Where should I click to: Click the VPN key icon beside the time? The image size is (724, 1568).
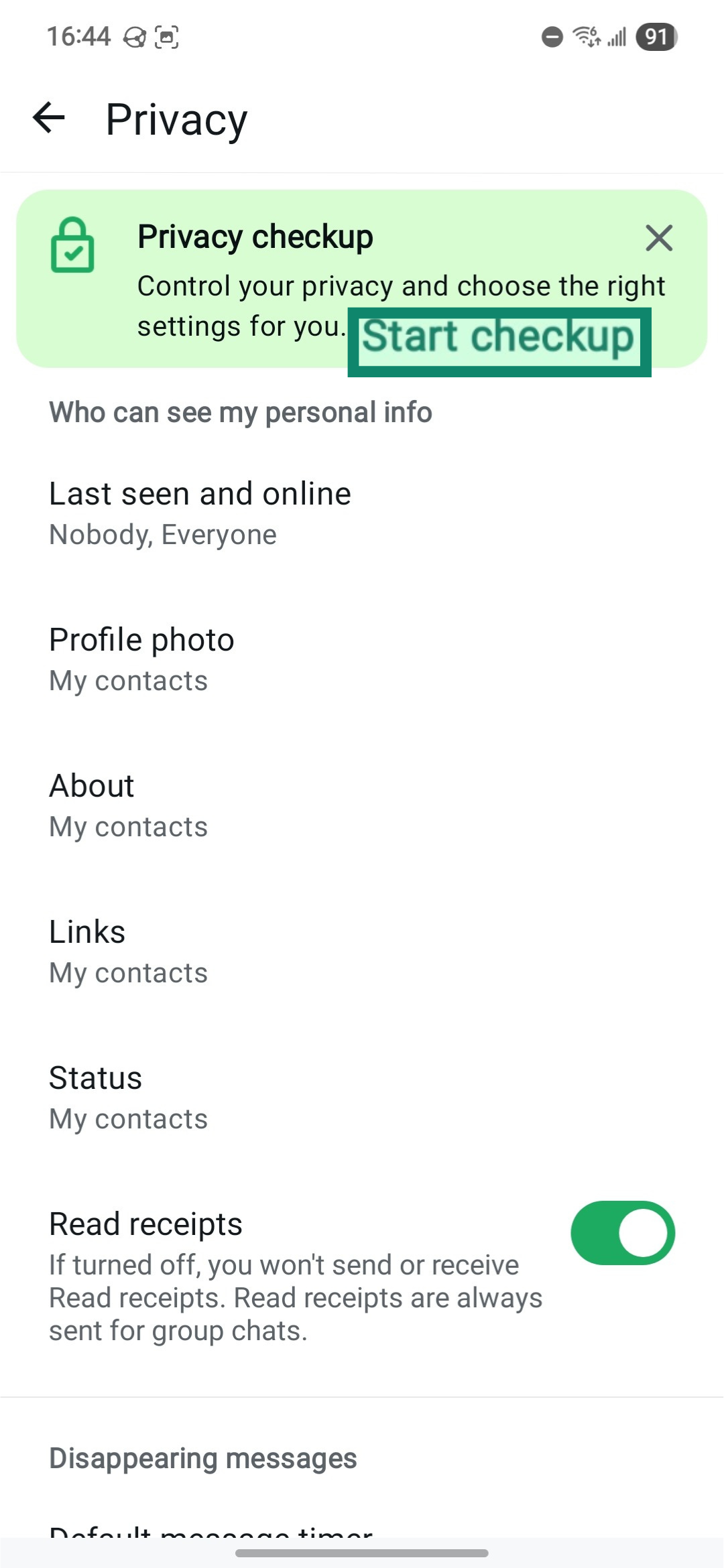tap(133, 37)
